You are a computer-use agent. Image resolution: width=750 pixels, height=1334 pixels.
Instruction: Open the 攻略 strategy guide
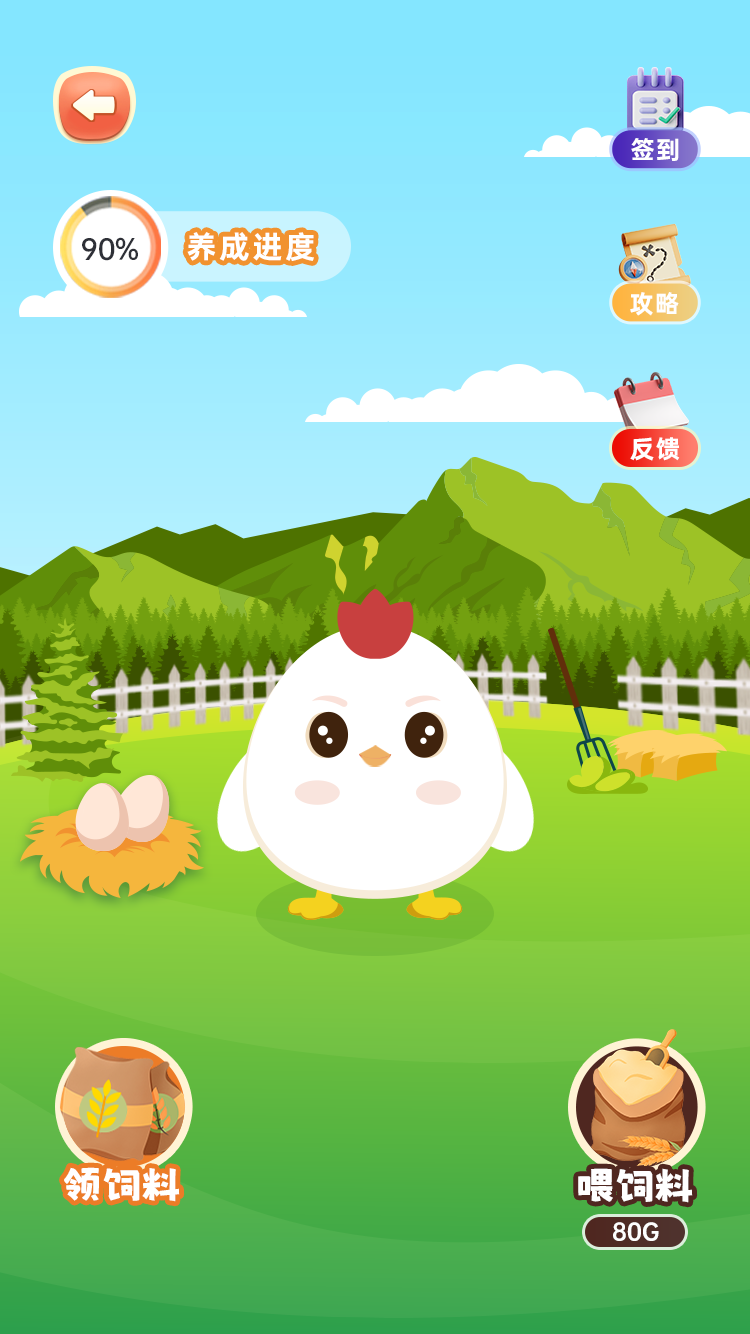tap(655, 273)
